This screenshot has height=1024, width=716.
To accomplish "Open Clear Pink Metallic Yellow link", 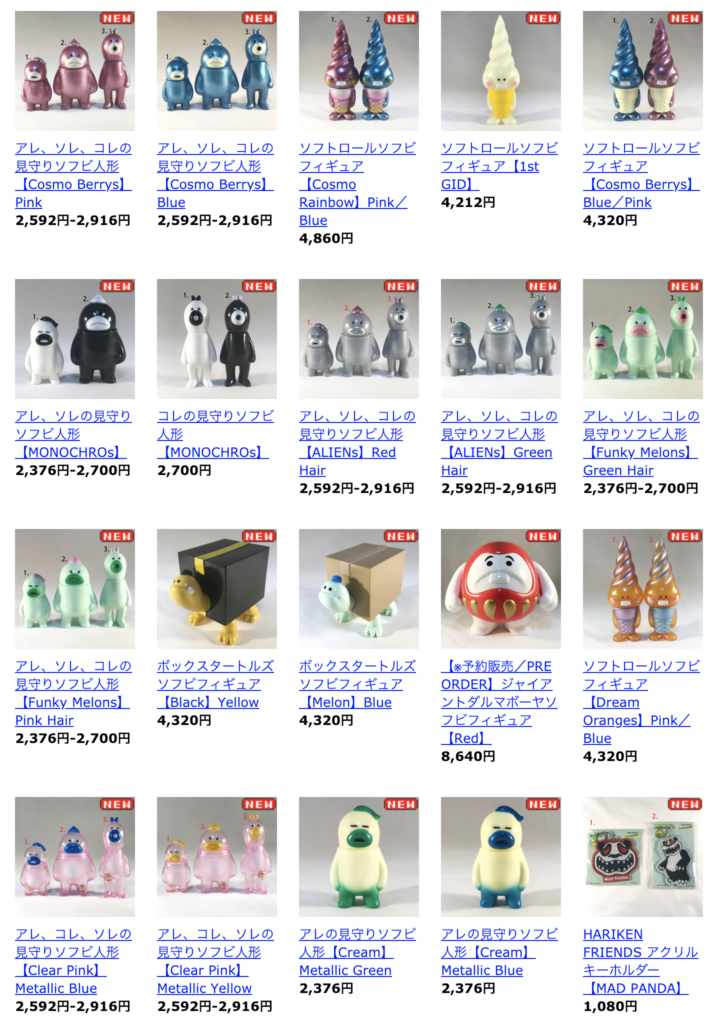I will click(x=215, y=953).
